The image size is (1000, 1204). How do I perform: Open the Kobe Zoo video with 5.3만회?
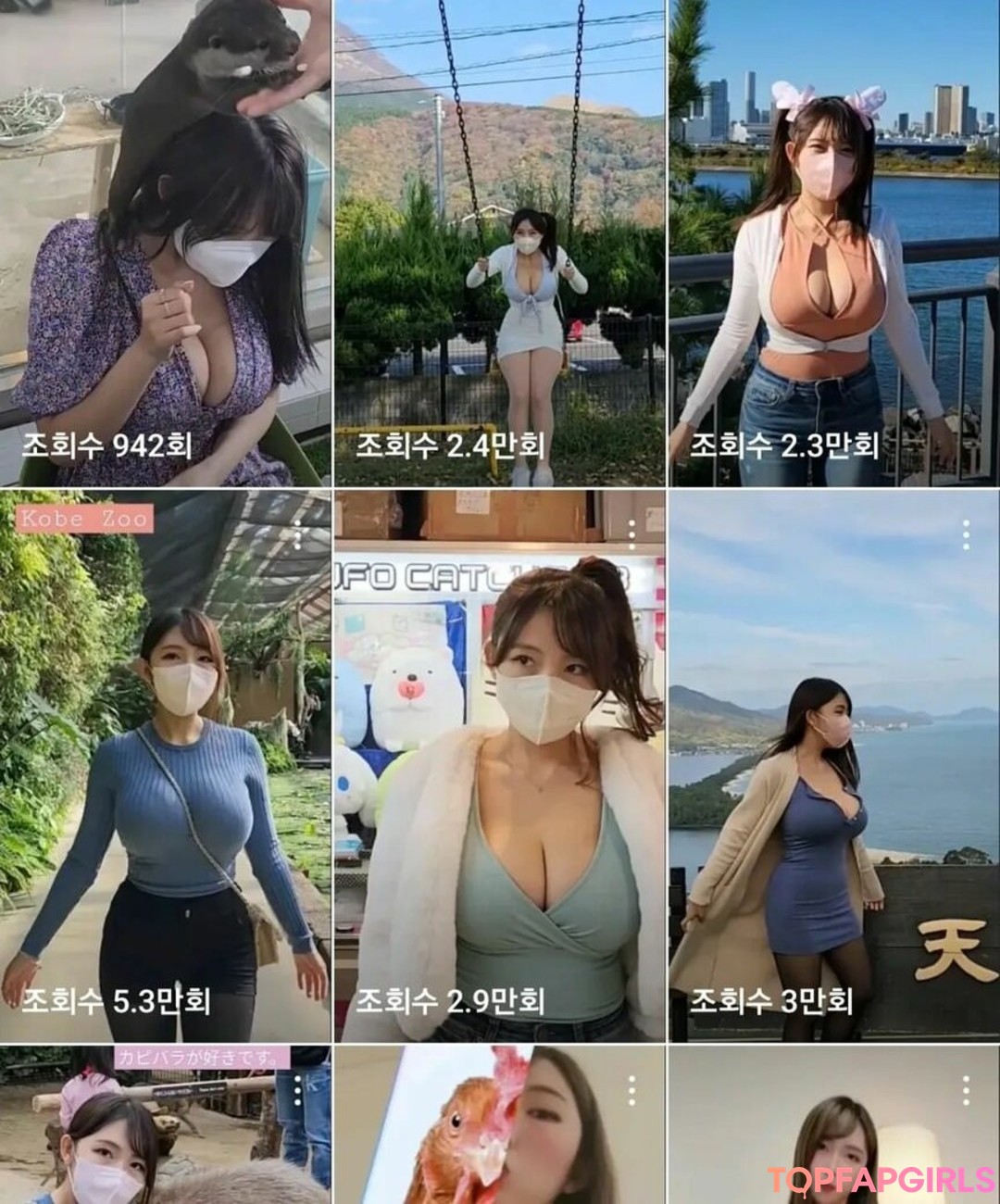pyautogui.click(x=165, y=766)
